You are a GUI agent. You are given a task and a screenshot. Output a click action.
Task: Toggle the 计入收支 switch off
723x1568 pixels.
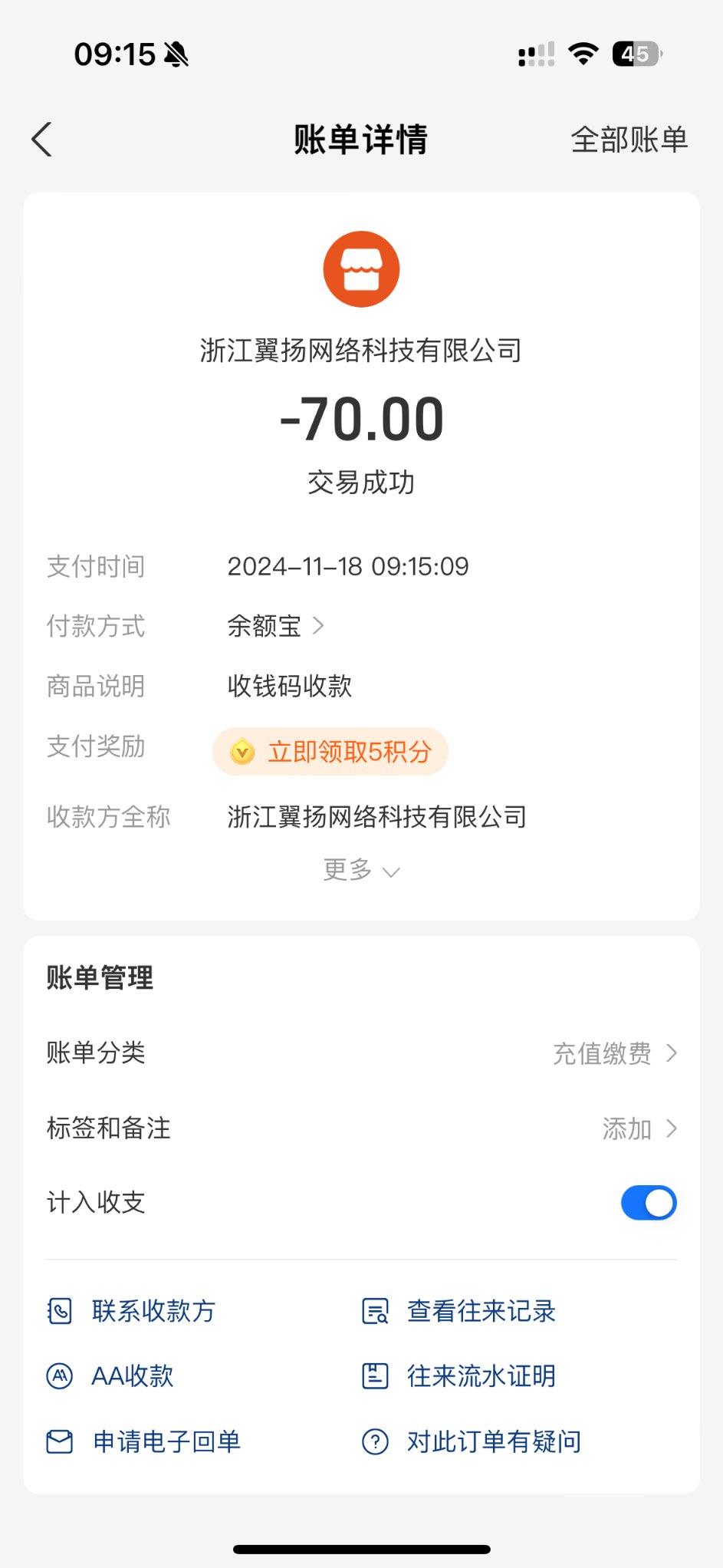pyautogui.click(x=649, y=1203)
